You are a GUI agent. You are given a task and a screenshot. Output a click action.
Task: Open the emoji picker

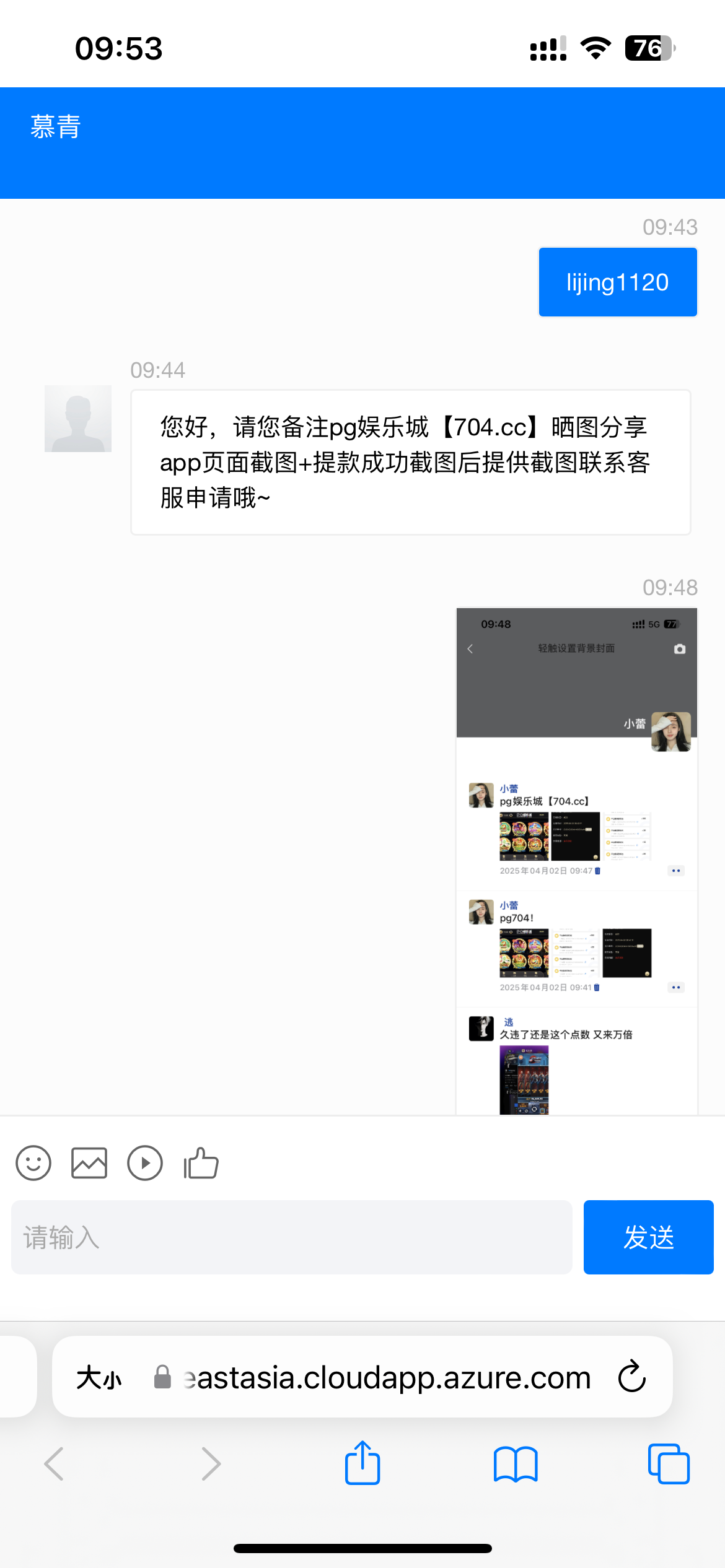[x=33, y=1163]
